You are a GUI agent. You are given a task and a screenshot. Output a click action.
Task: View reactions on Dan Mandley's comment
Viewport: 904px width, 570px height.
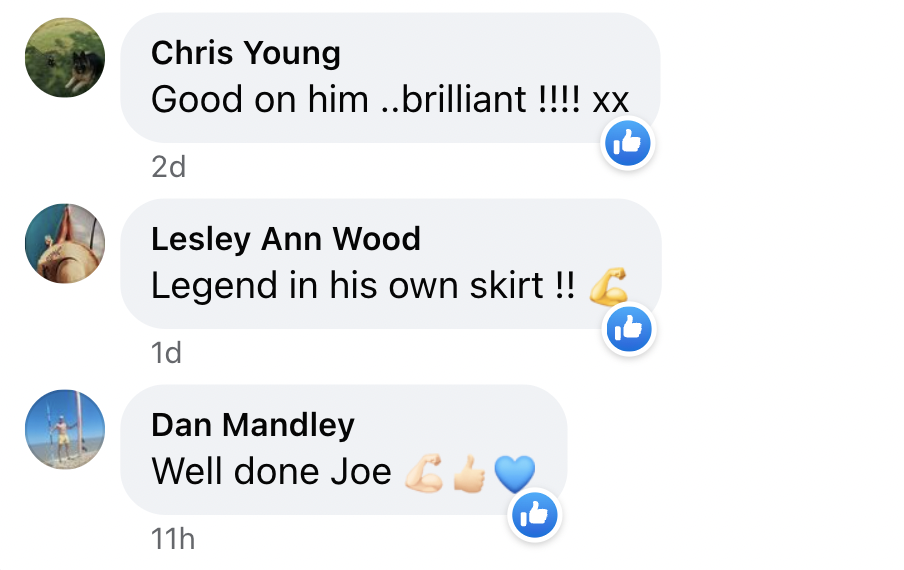535,515
